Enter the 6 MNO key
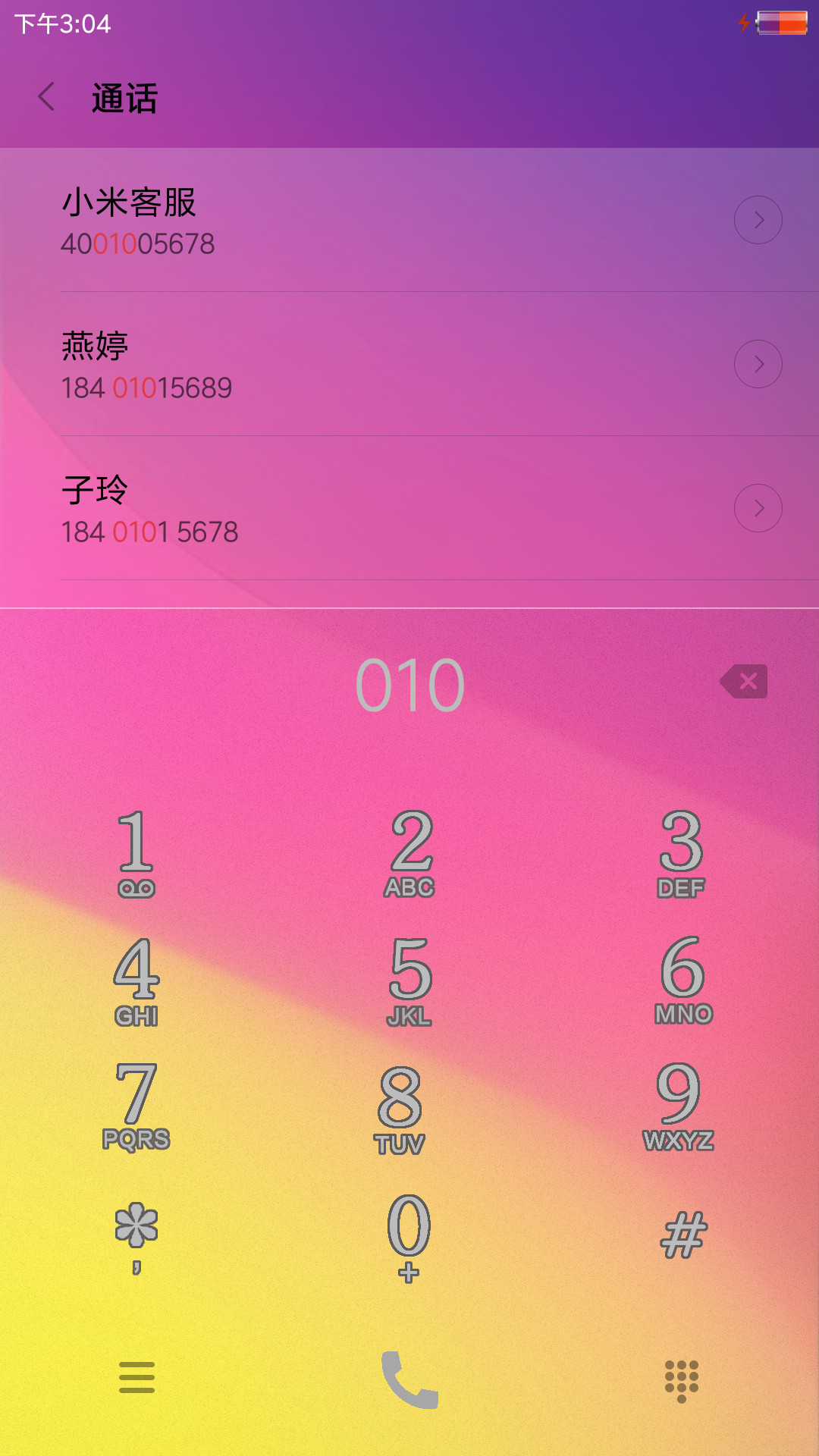 coord(683,981)
